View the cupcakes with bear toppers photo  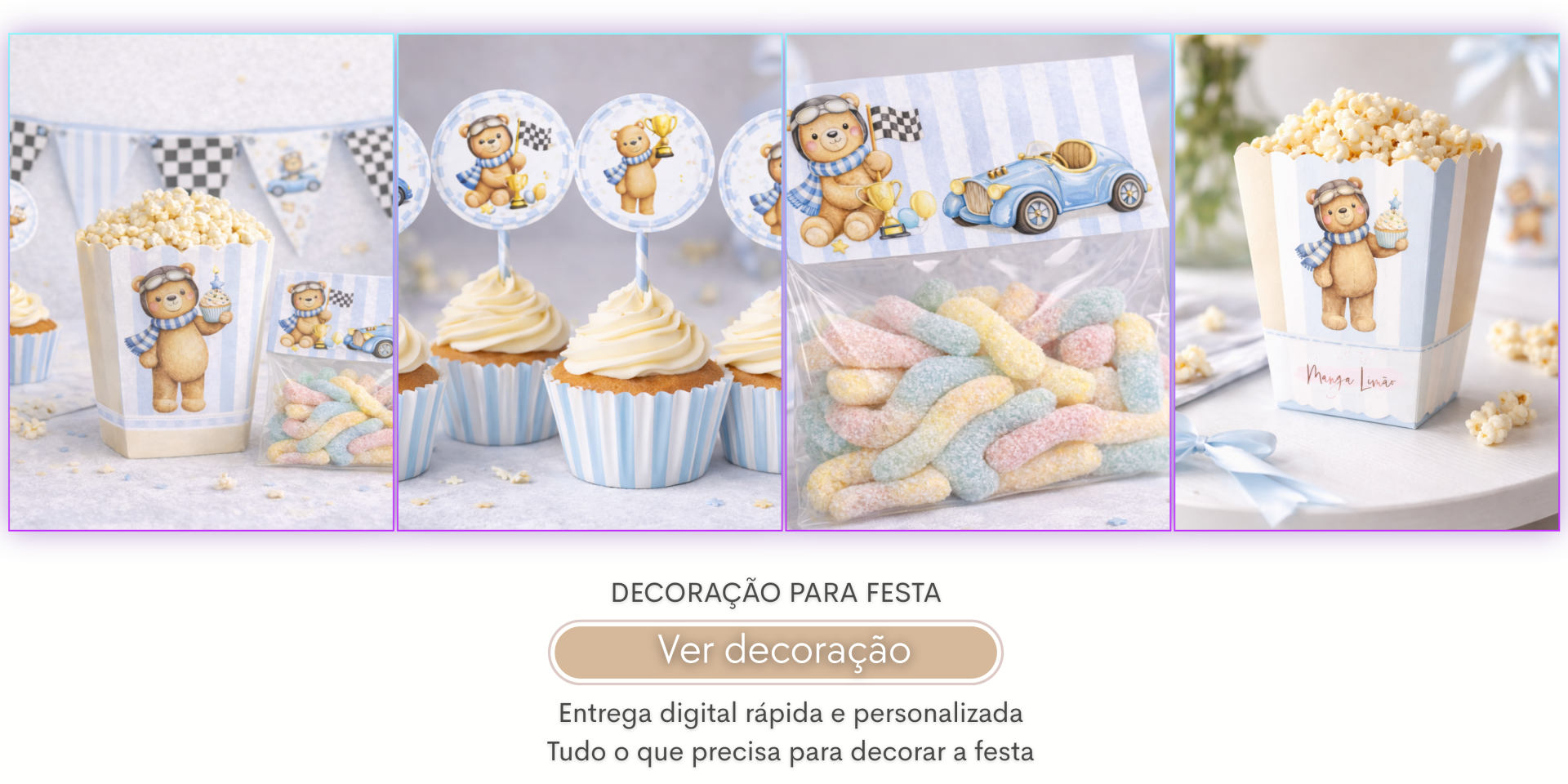[590, 283]
